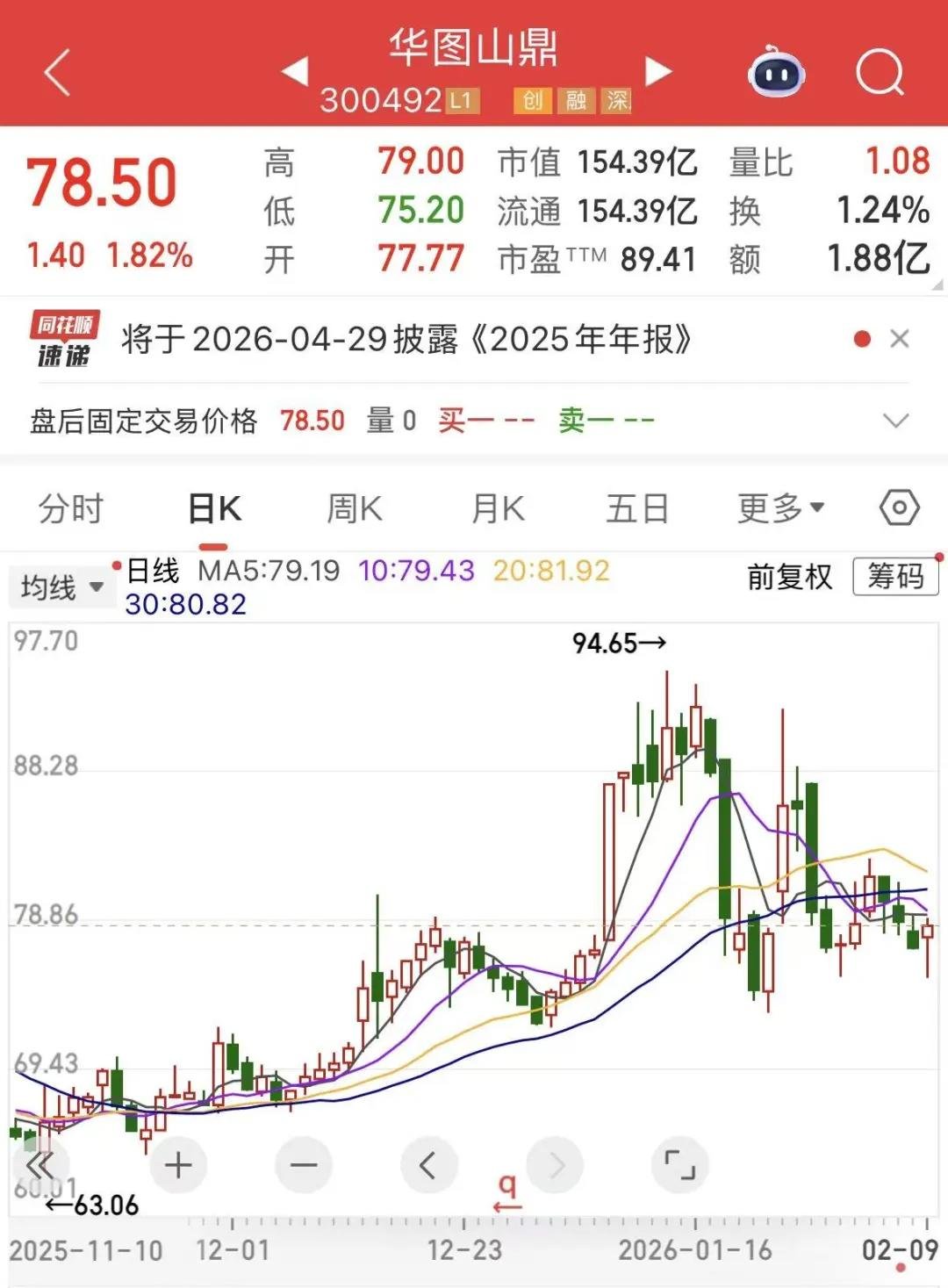Open the 均线 indicator dropdown
Image resolution: width=948 pixels, height=1288 pixels.
[x=61, y=586]
